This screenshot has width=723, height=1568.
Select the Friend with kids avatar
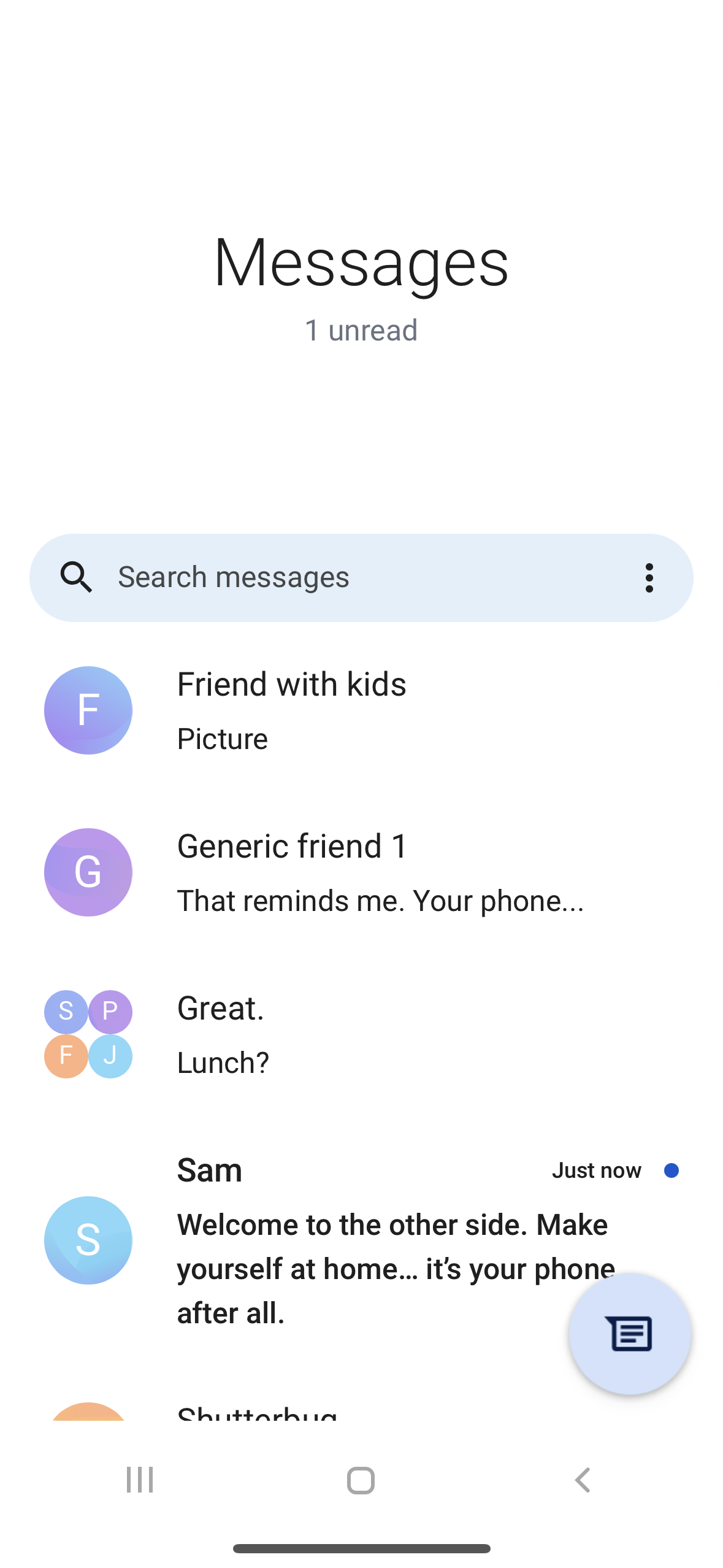tap(88, 710)
